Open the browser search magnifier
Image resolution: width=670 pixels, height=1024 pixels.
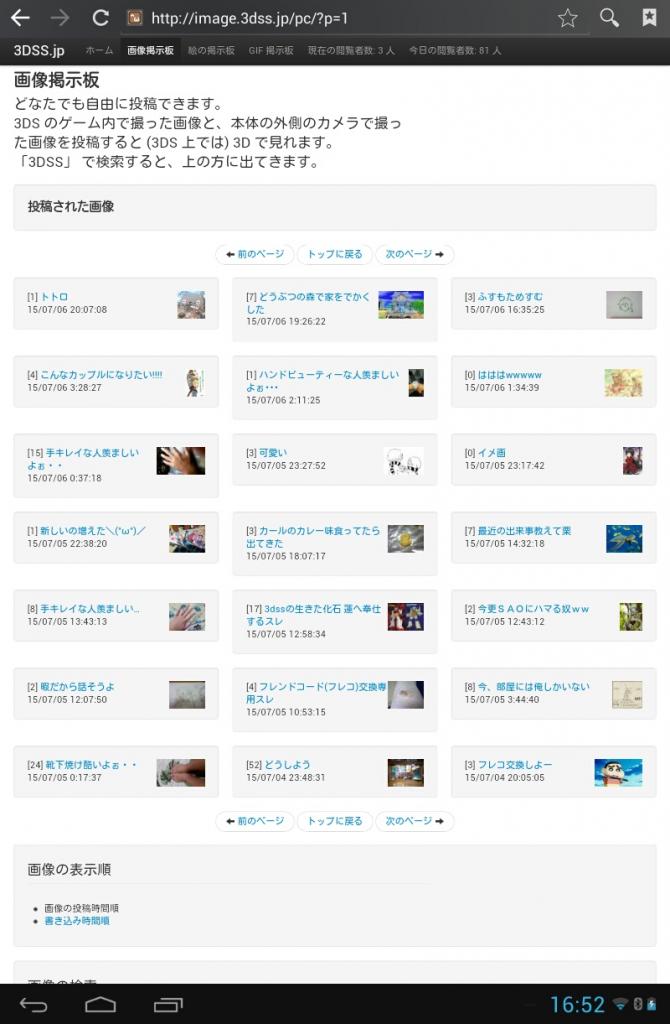(x=609, y=17)
